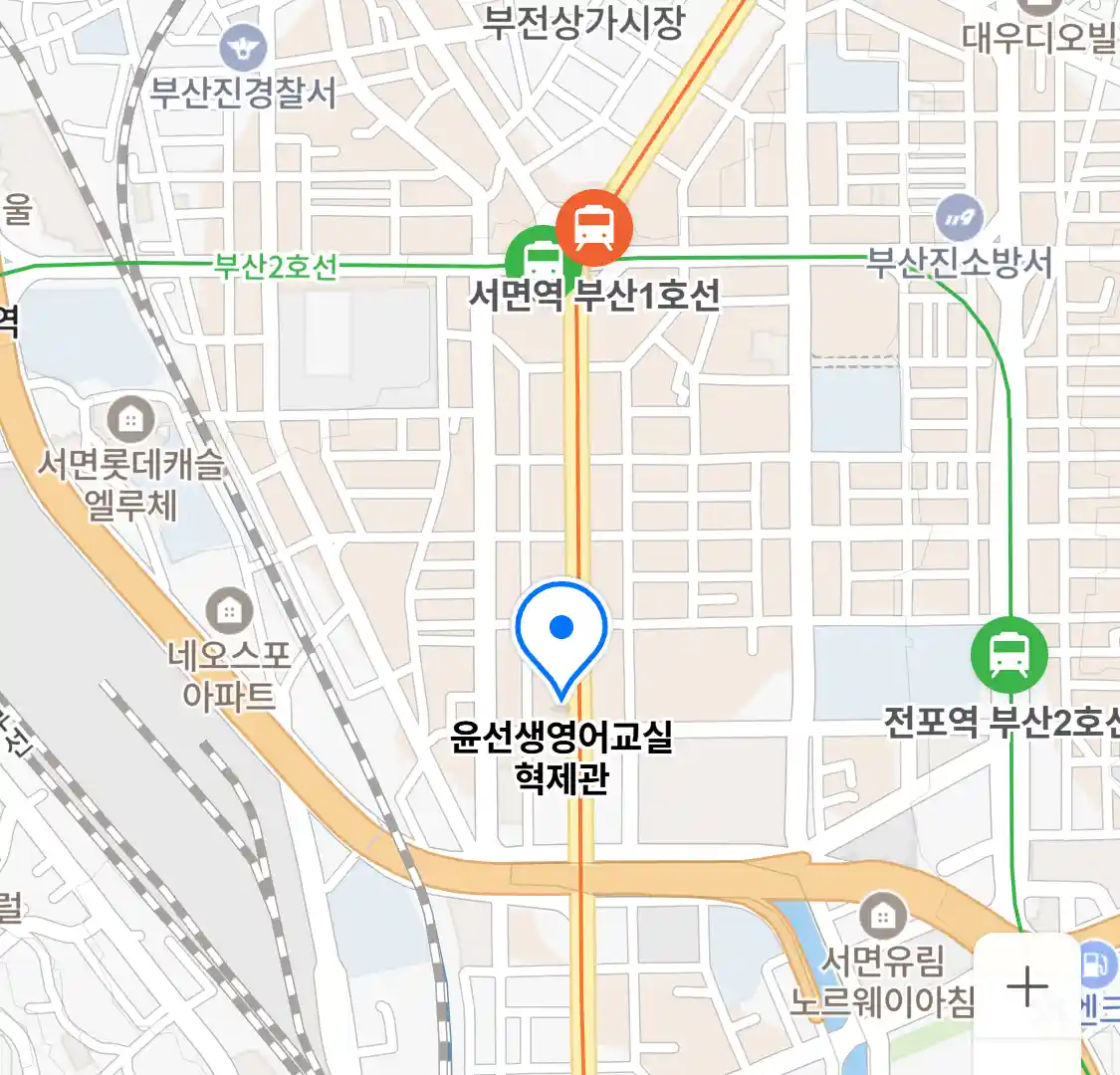
Task: Select the 네오스포 아파트 marker
Action: 229,609
